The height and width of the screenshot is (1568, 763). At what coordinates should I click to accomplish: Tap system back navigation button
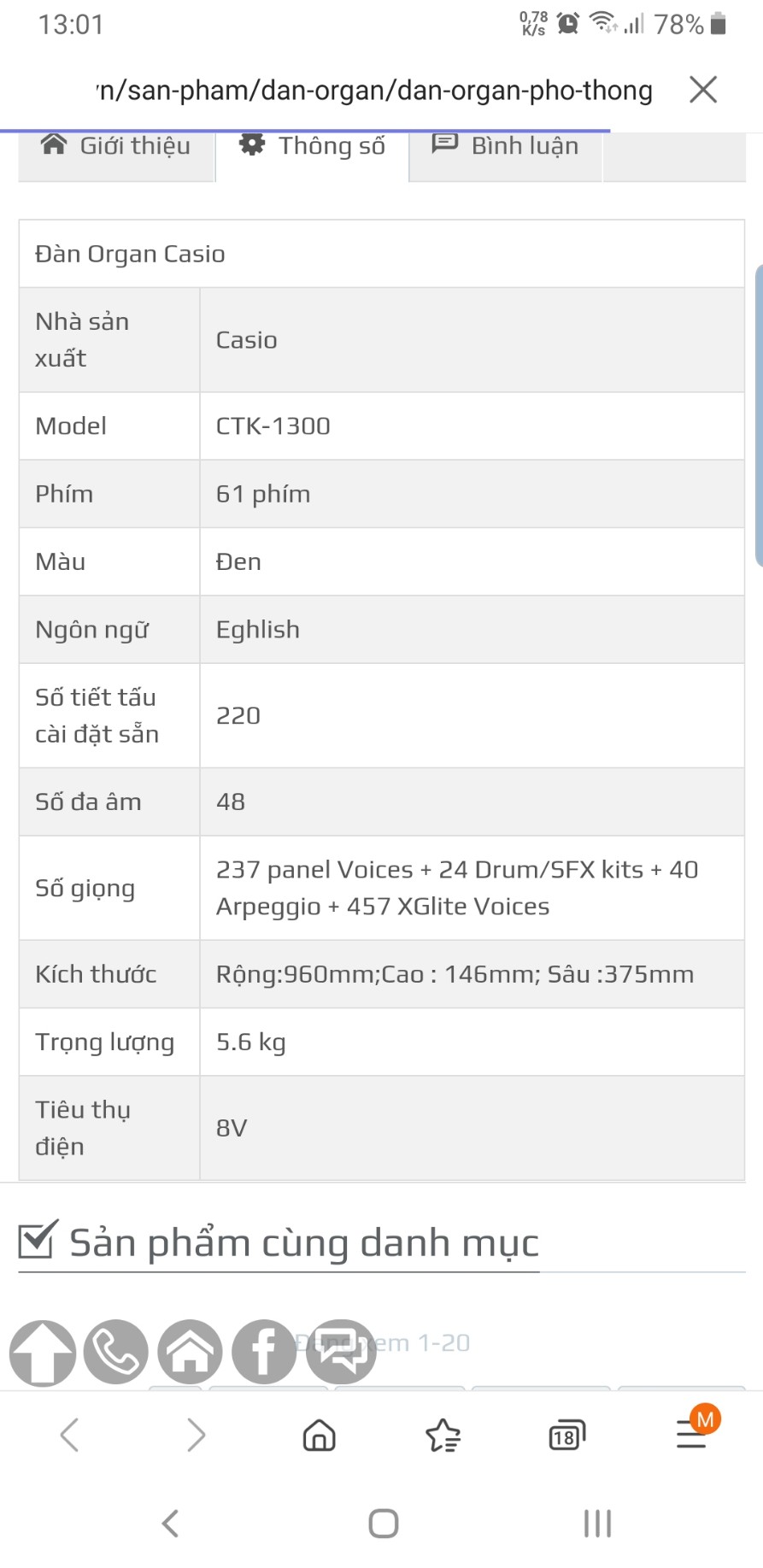[170, 1523]
